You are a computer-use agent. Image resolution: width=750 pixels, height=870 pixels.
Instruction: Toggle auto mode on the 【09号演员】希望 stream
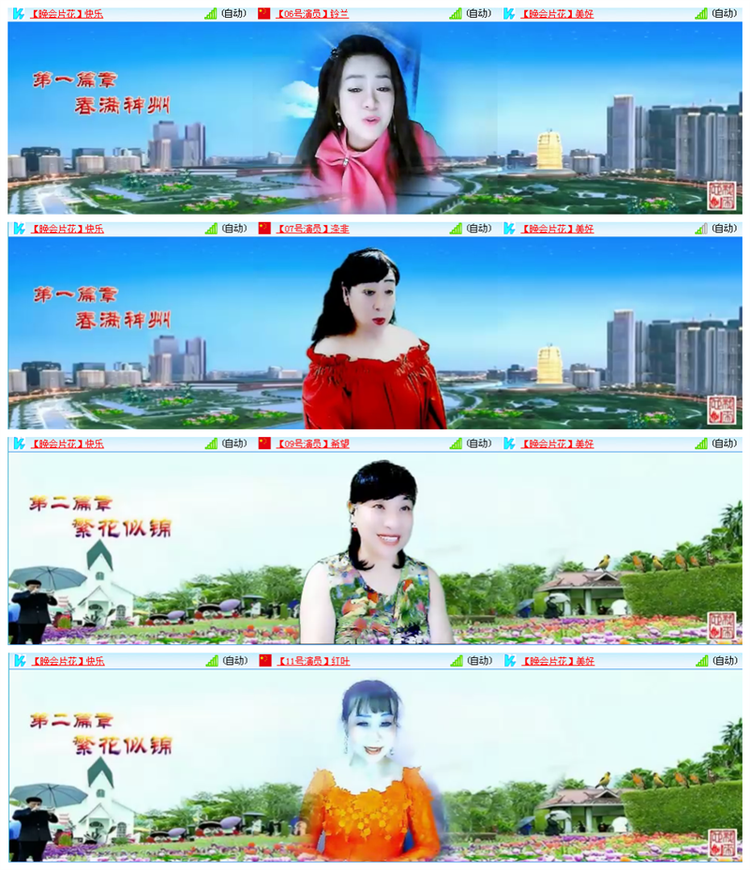(477, 444)
